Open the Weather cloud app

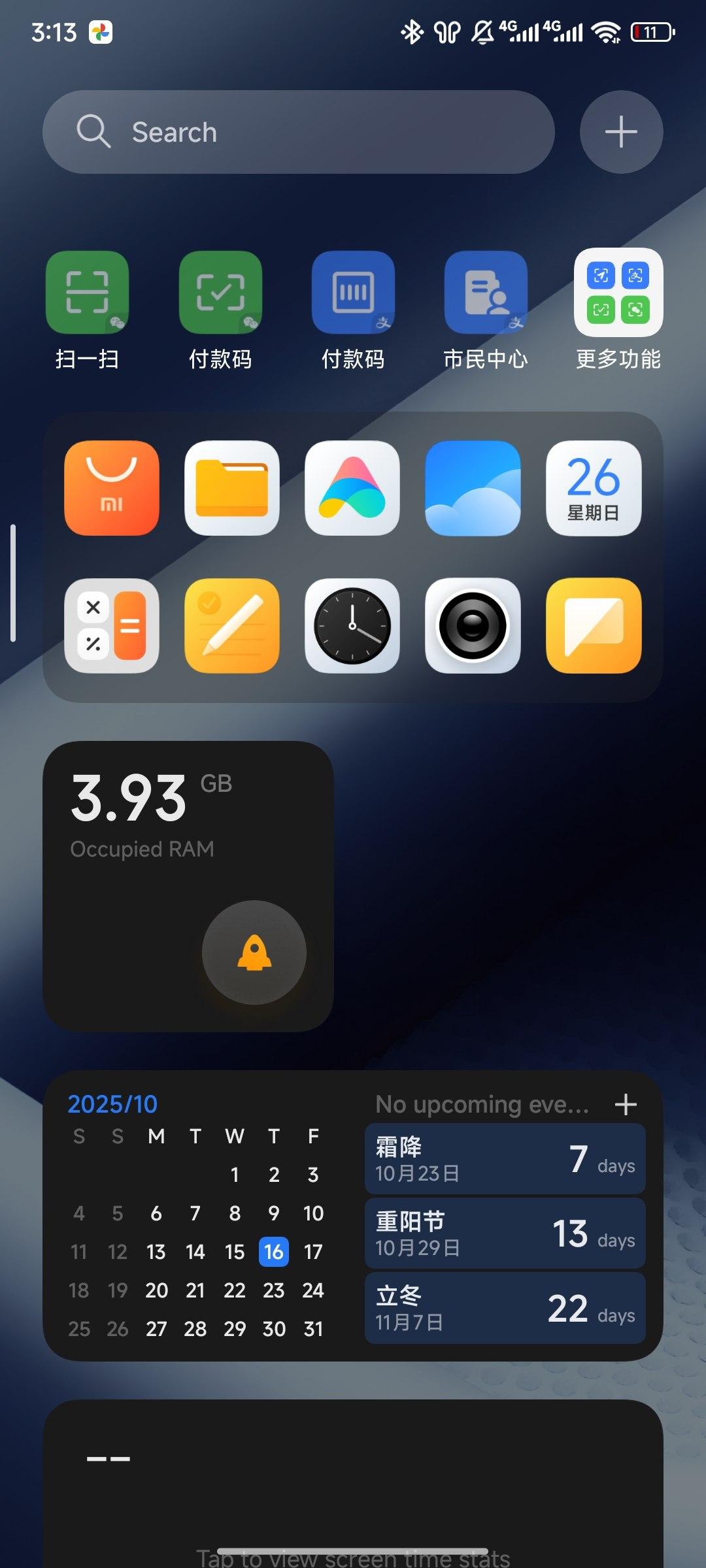coord(473,488)
